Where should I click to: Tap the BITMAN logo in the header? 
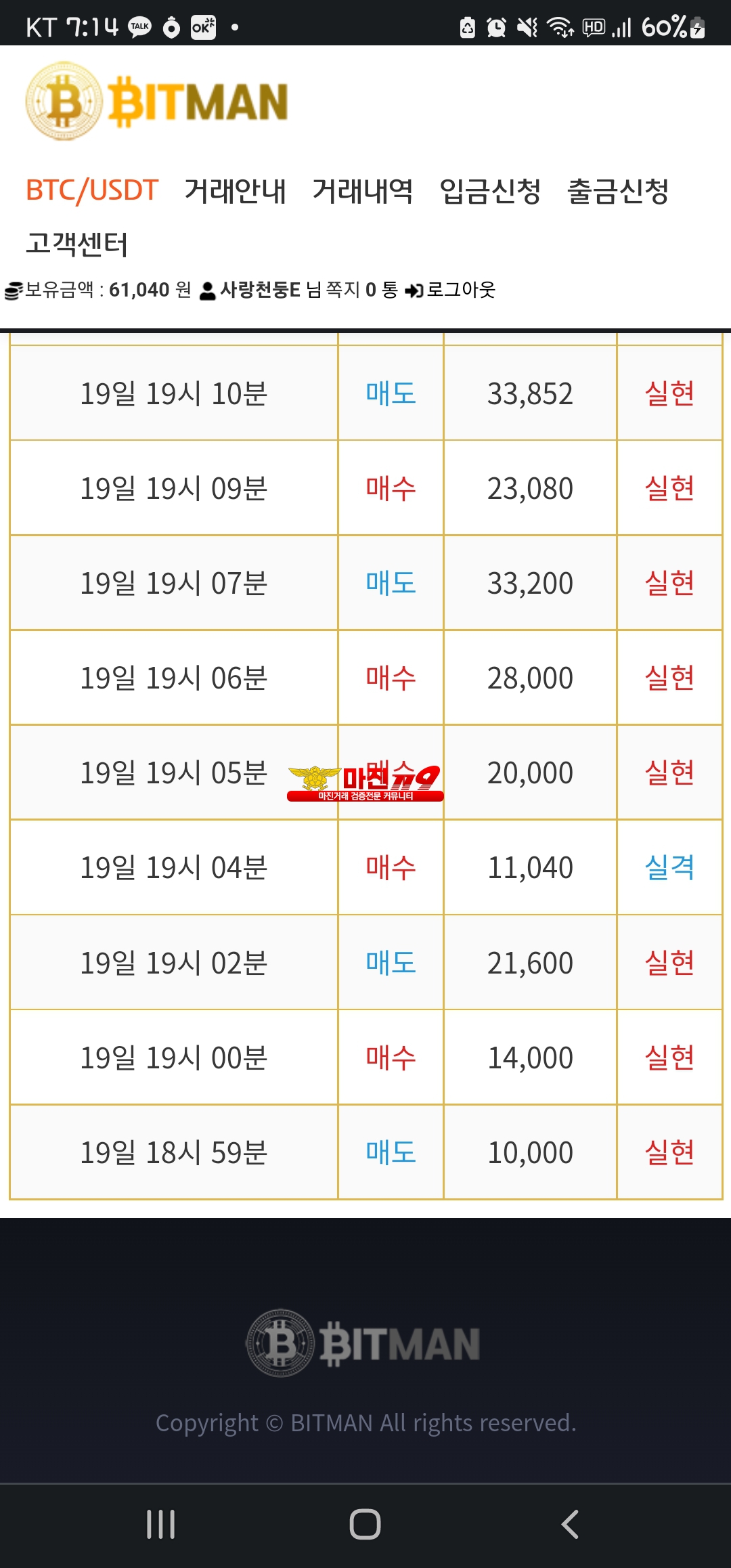tap(157, 102)
